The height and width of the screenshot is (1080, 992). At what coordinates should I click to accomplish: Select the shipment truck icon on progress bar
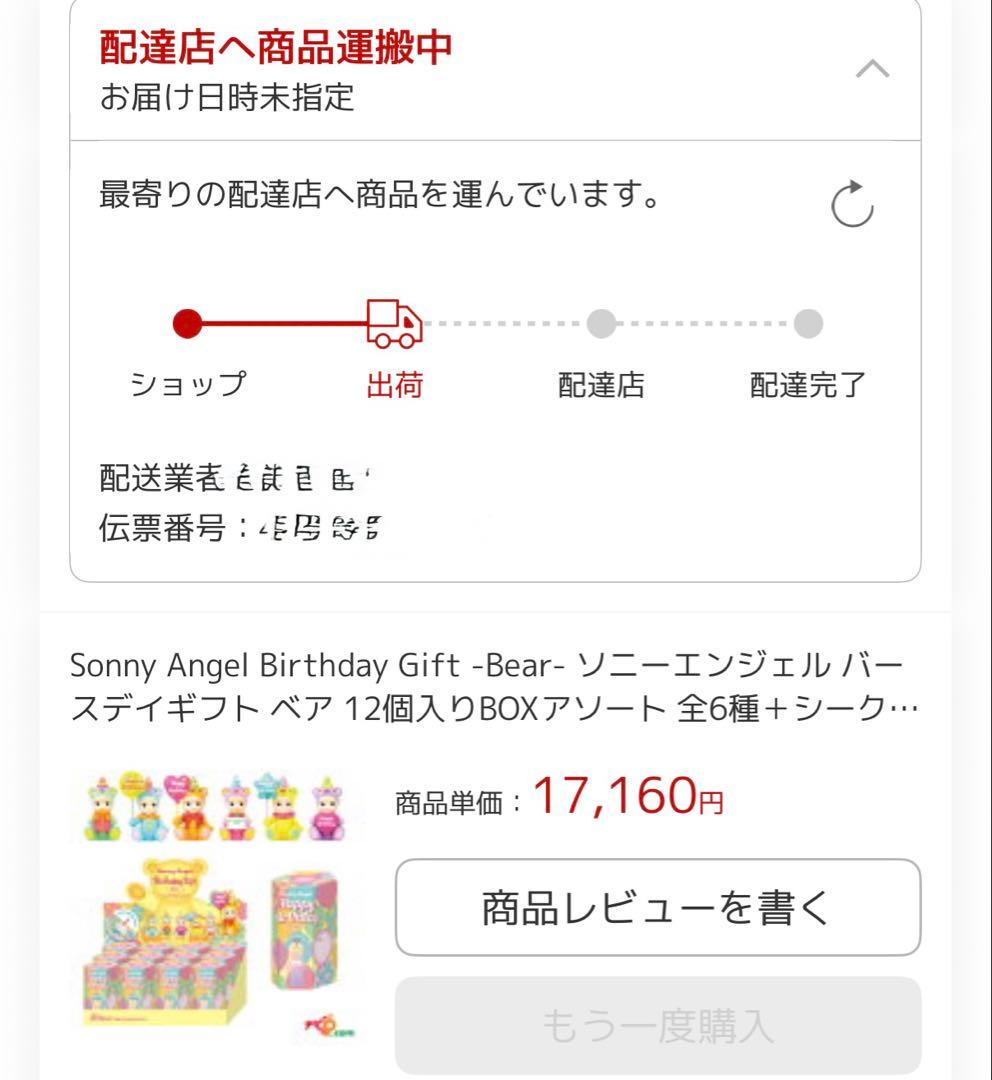(392, 323)
